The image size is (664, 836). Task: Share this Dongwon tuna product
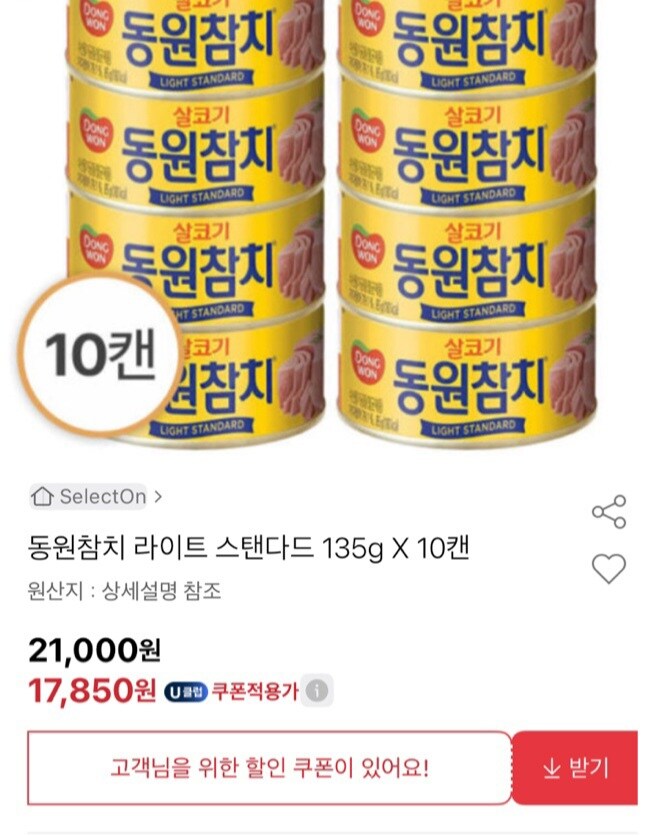608,512
